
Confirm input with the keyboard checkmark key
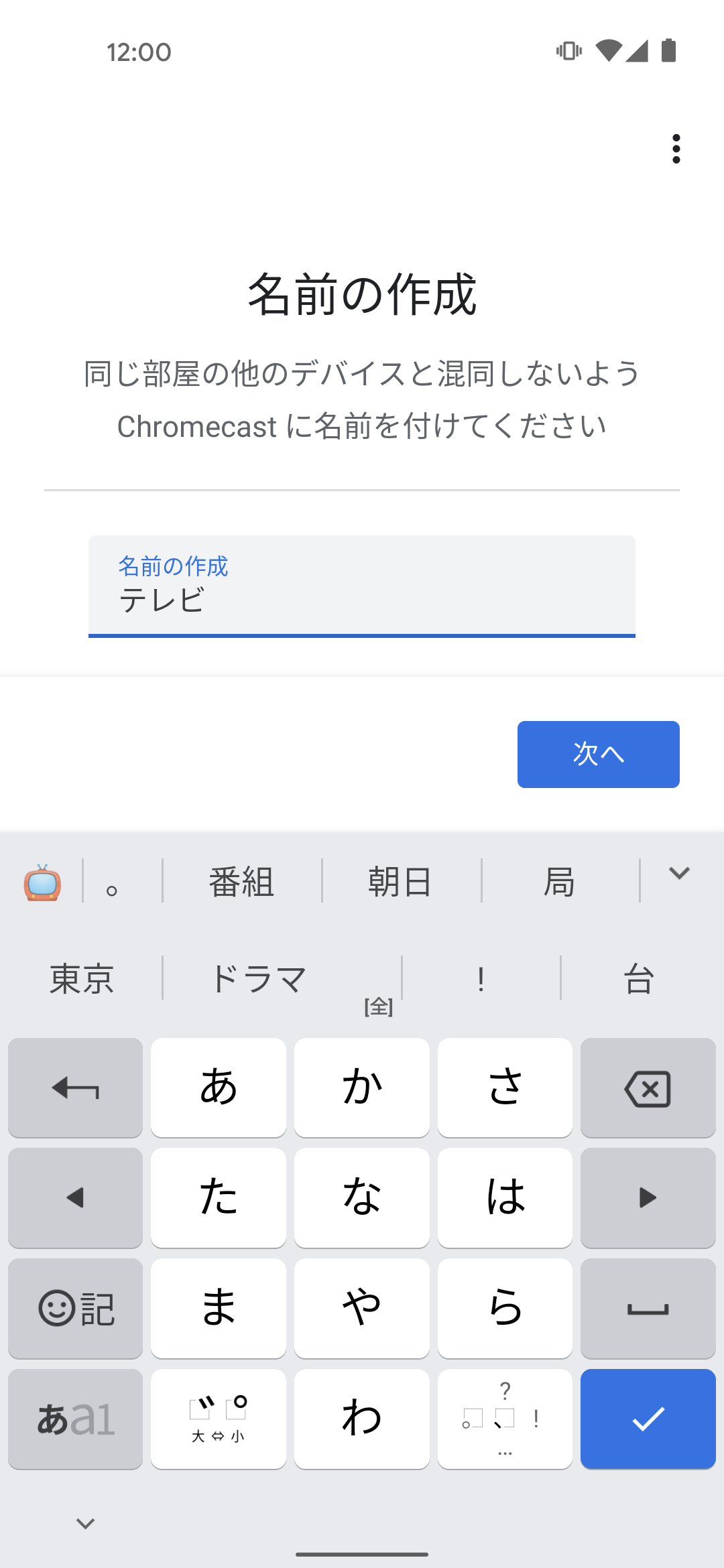pyautogui.click(x=648, y=1419)
